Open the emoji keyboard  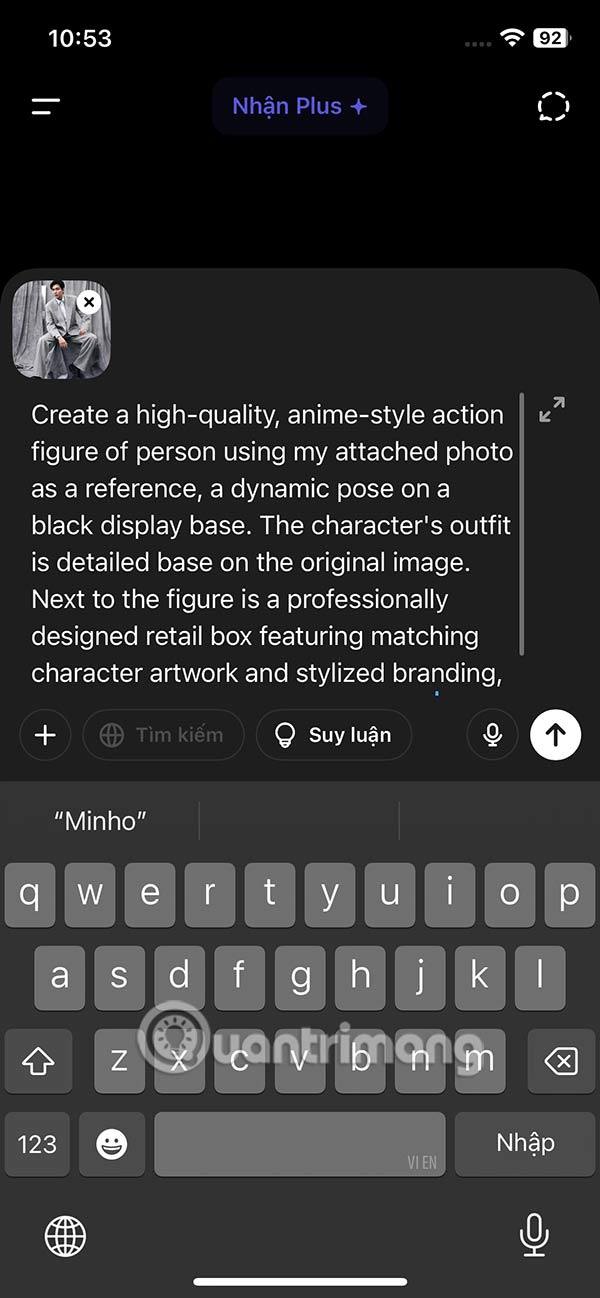[x=112, y=1143]
